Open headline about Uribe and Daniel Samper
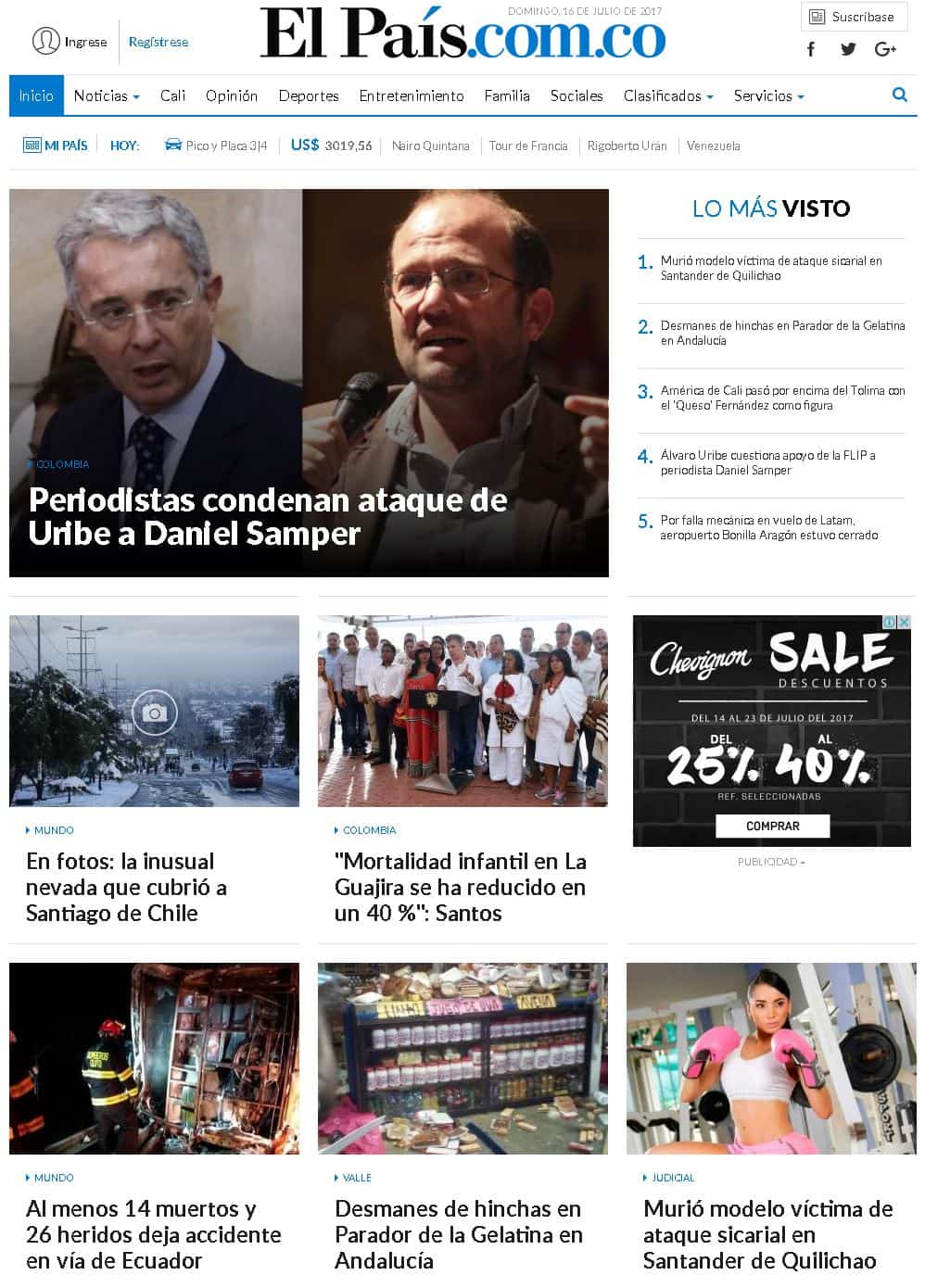This screenshot has width=925, height=1288. tap(268, 516)
